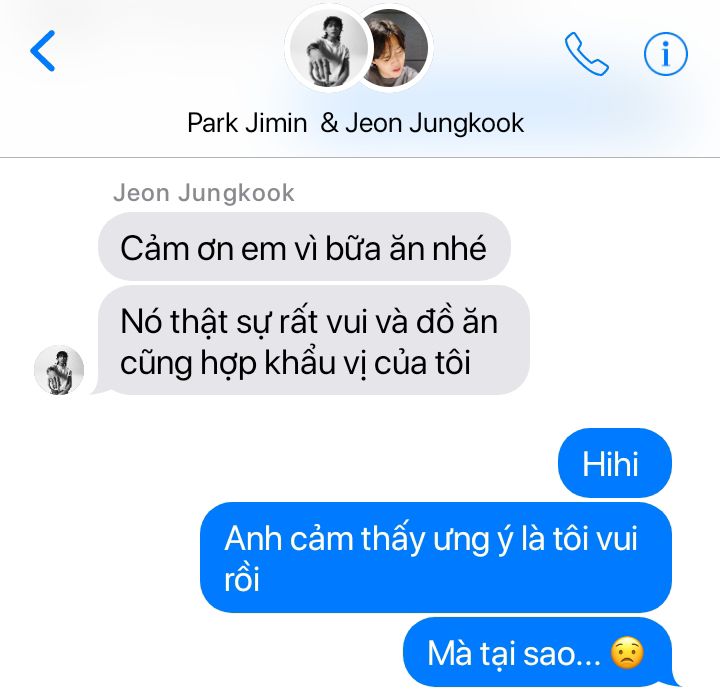Go back using the blue arrow
This screenshot has height=696, width=720.
tap(42, 51)
